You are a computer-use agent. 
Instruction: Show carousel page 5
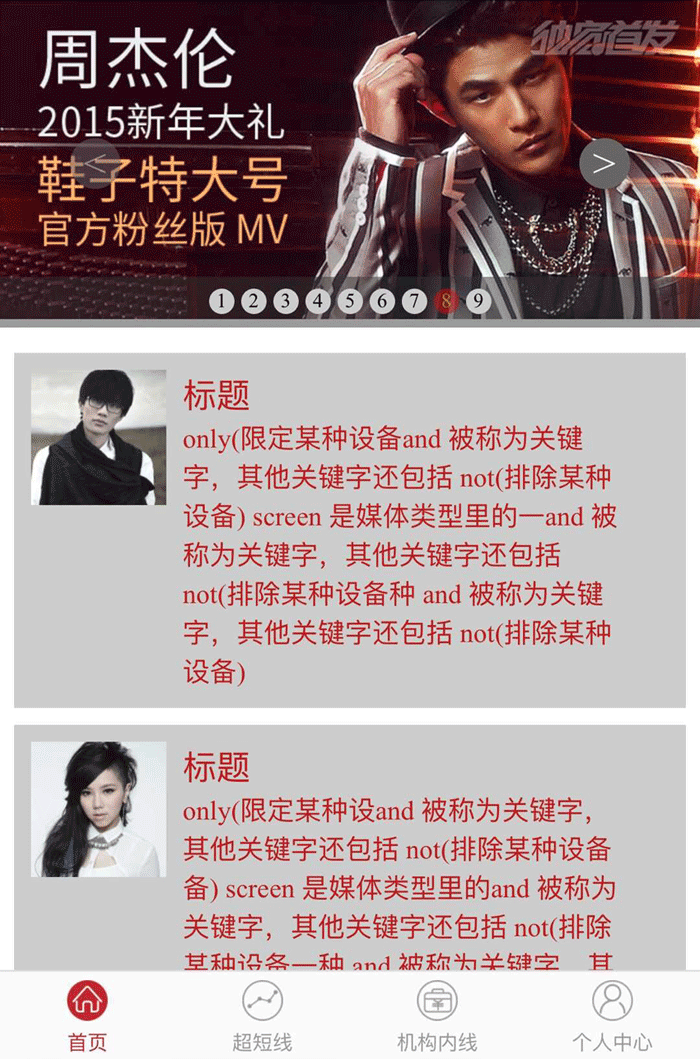click(x=350, y=301)
